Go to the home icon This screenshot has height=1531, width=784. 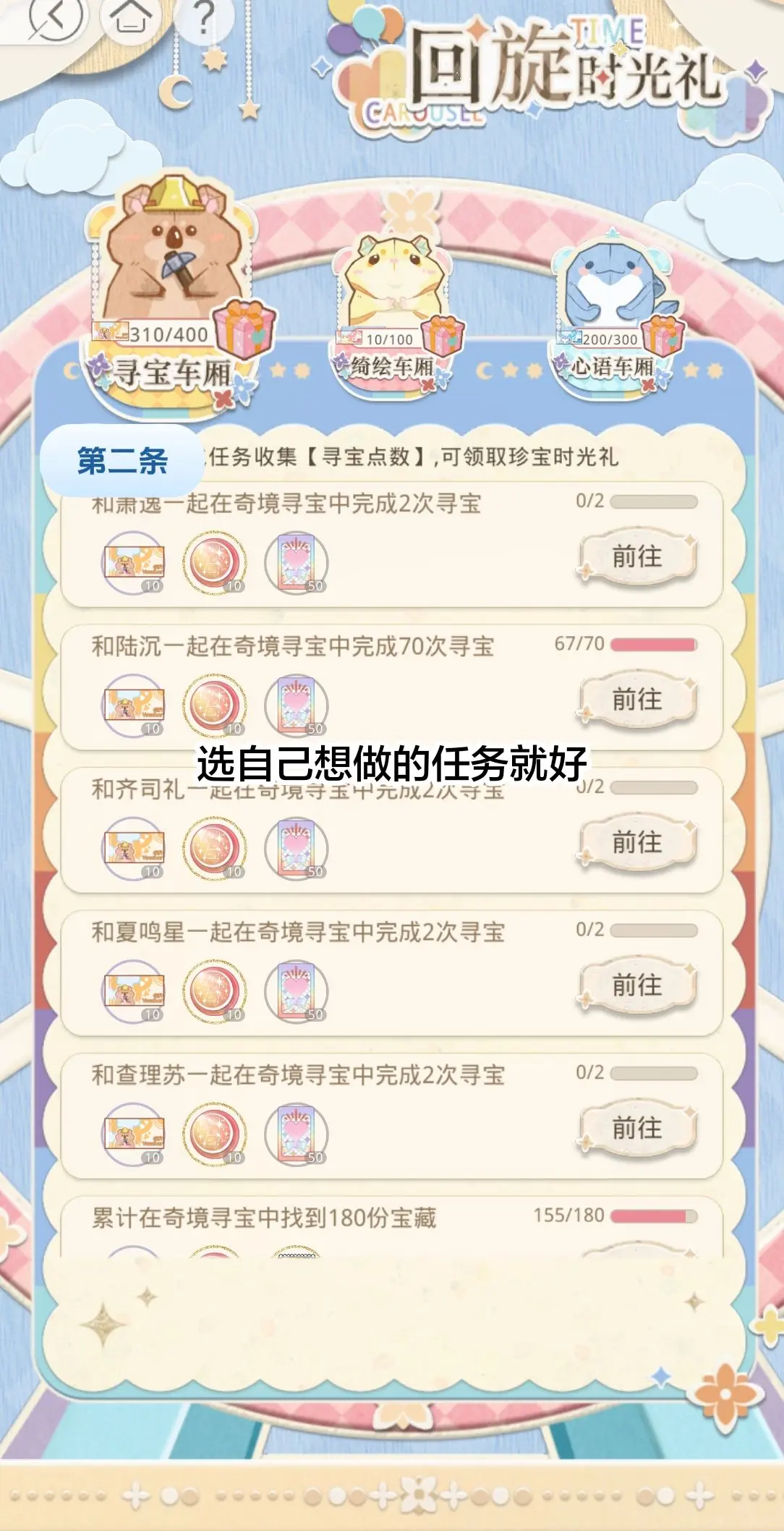pyautogui.click(x=131, y=17)
